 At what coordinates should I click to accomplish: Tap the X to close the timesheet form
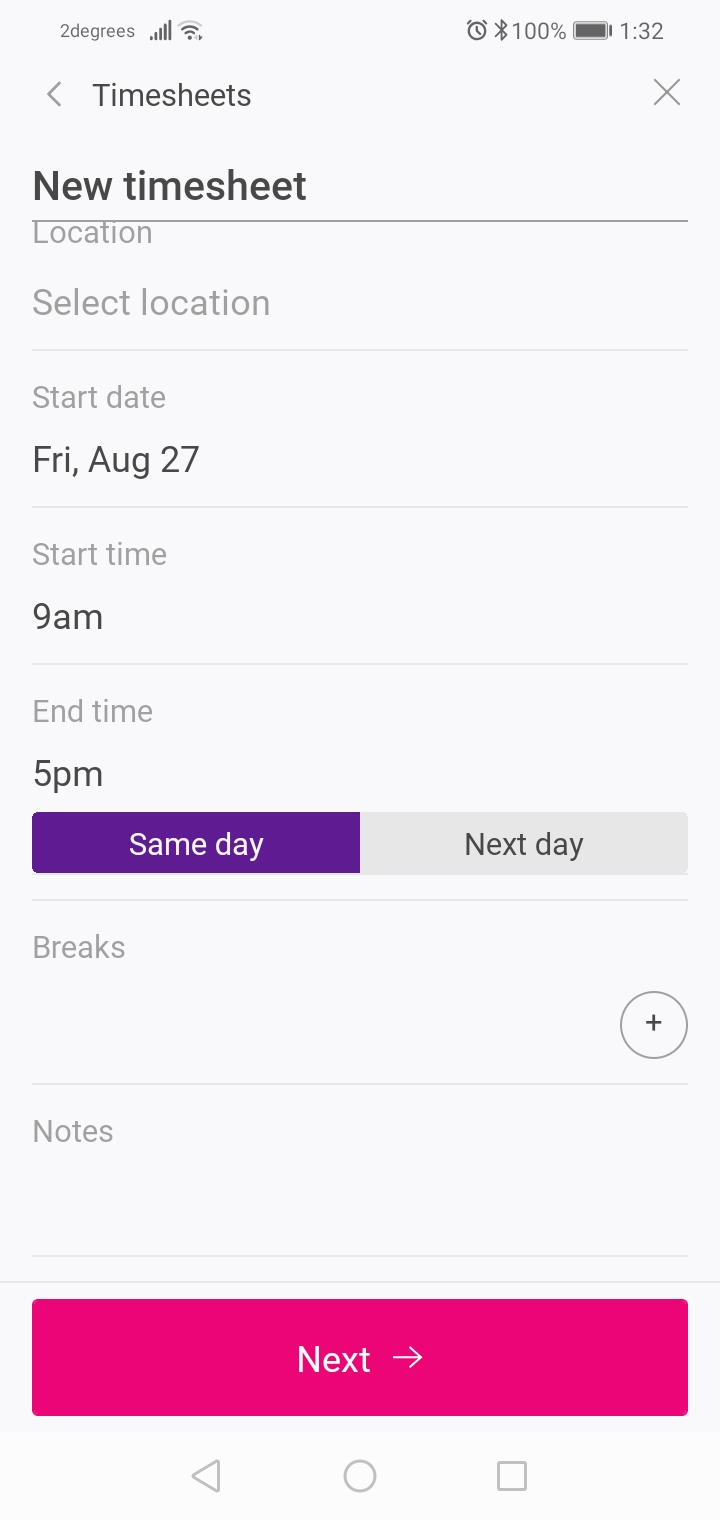[x=667, y=92]
